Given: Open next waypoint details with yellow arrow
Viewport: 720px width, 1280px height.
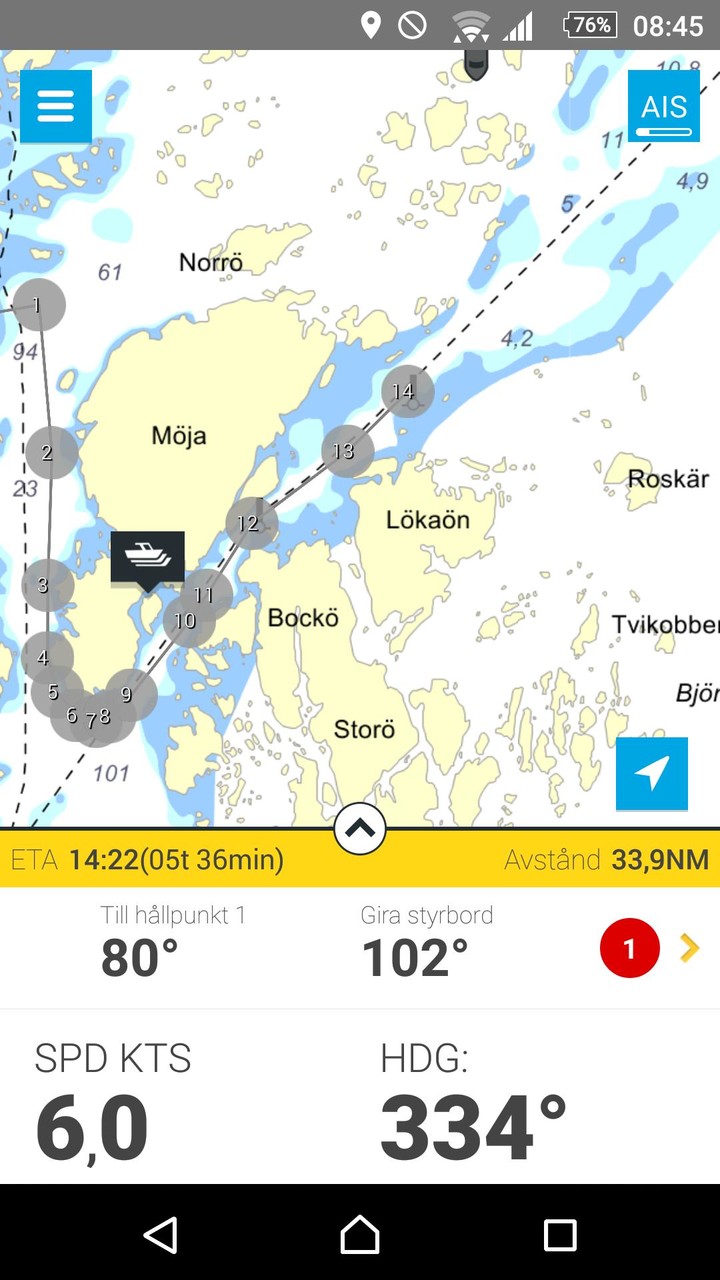Looking at the screenshot, I should 689,948.
